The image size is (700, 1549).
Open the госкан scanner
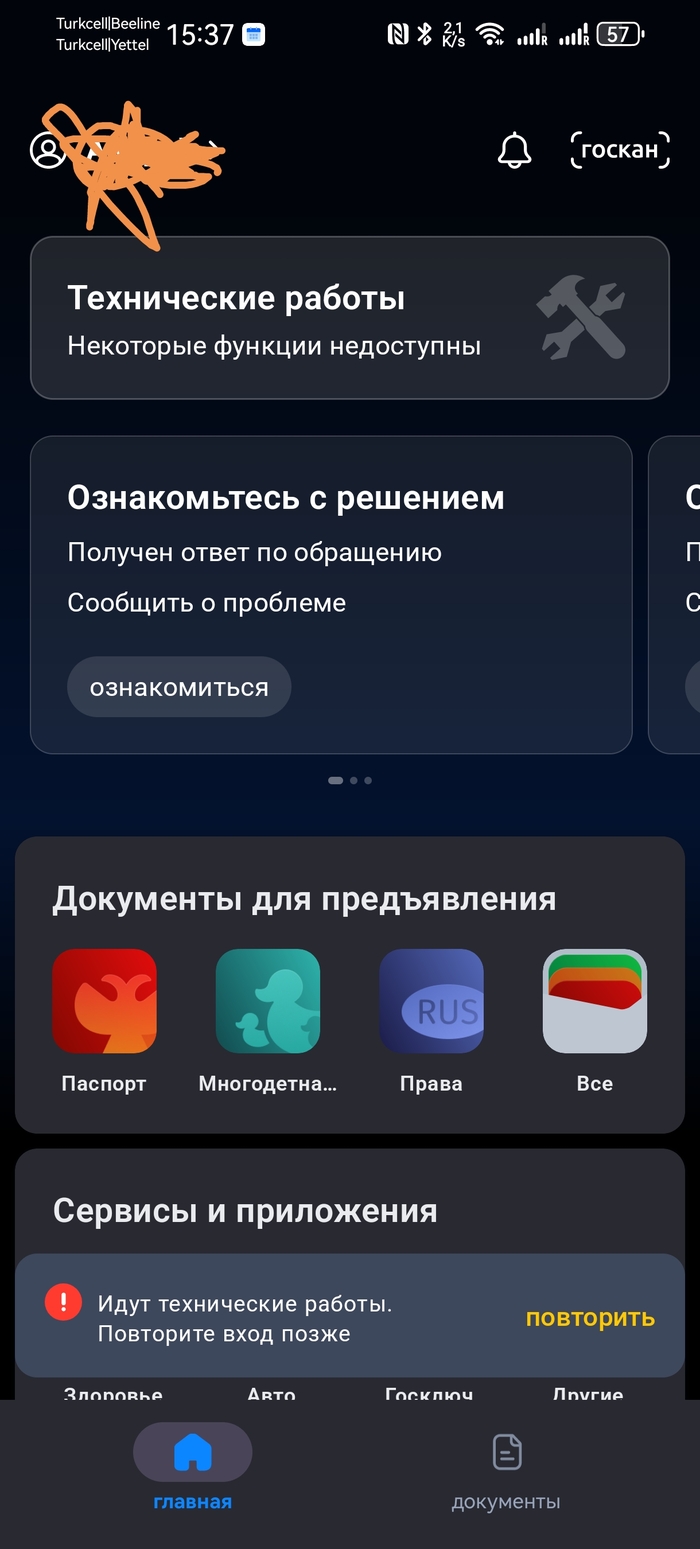pyautogui.click(x=619, y=150)
